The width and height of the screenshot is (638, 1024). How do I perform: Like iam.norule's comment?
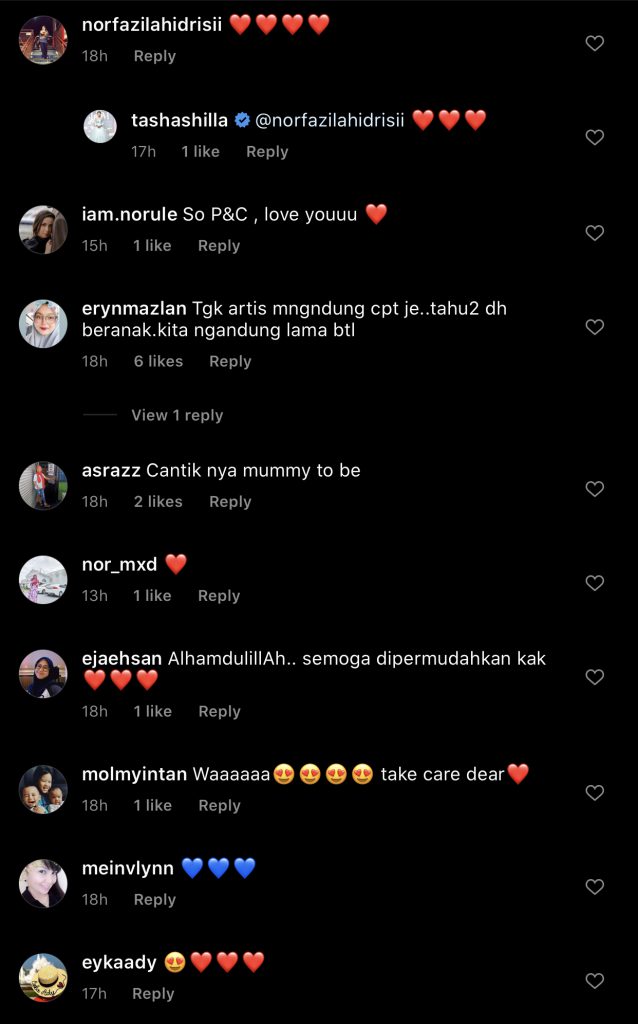tap(594, 233)
